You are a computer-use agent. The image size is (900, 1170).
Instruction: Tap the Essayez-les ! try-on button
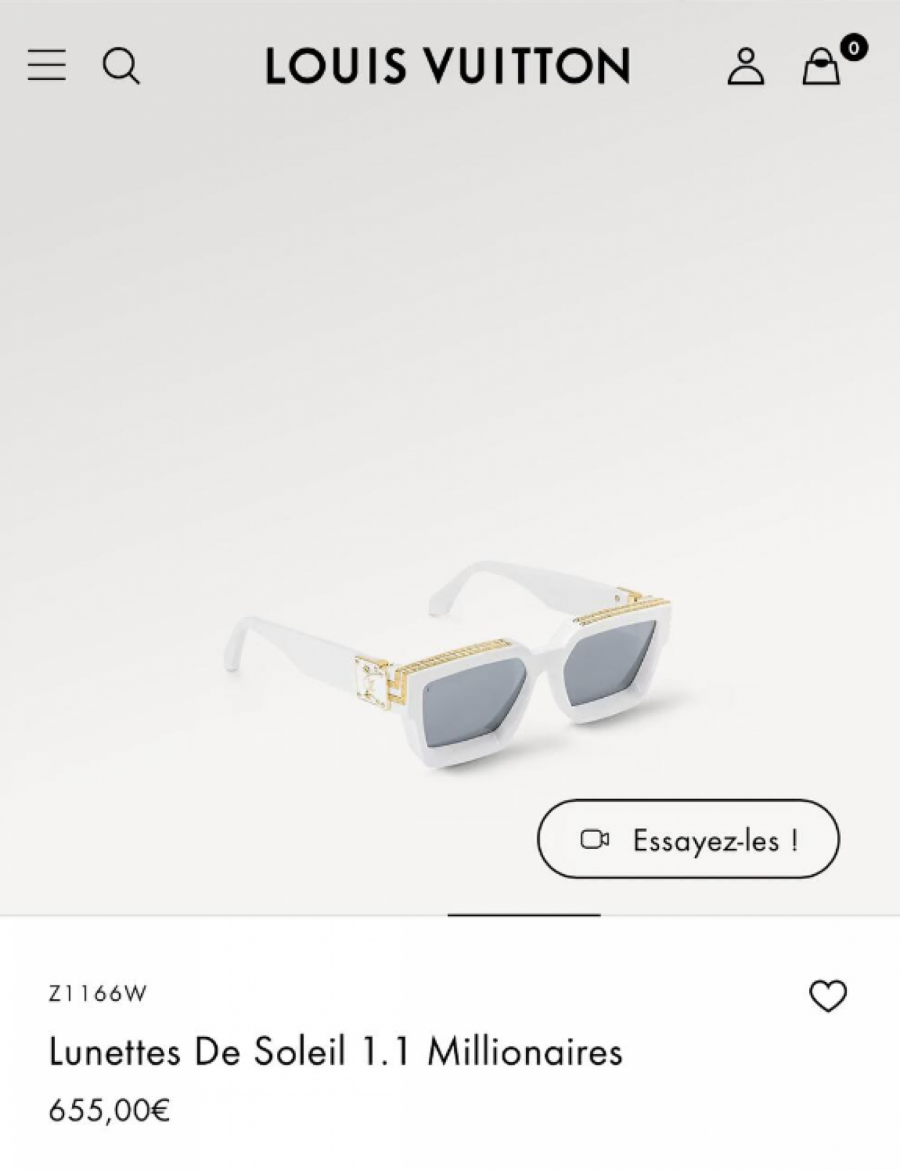click(x=688, y=839)
